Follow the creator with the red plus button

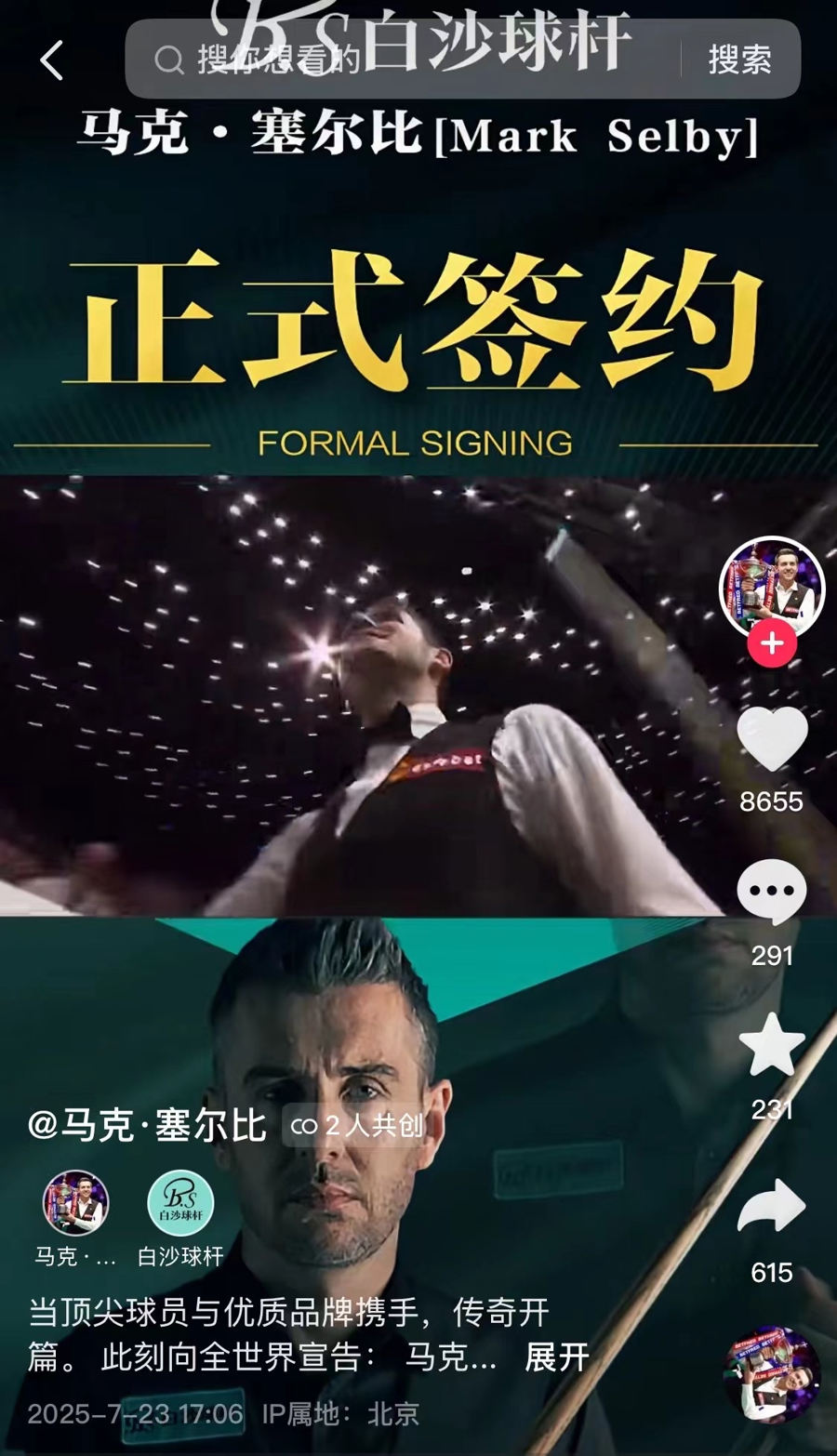[771, 643]
